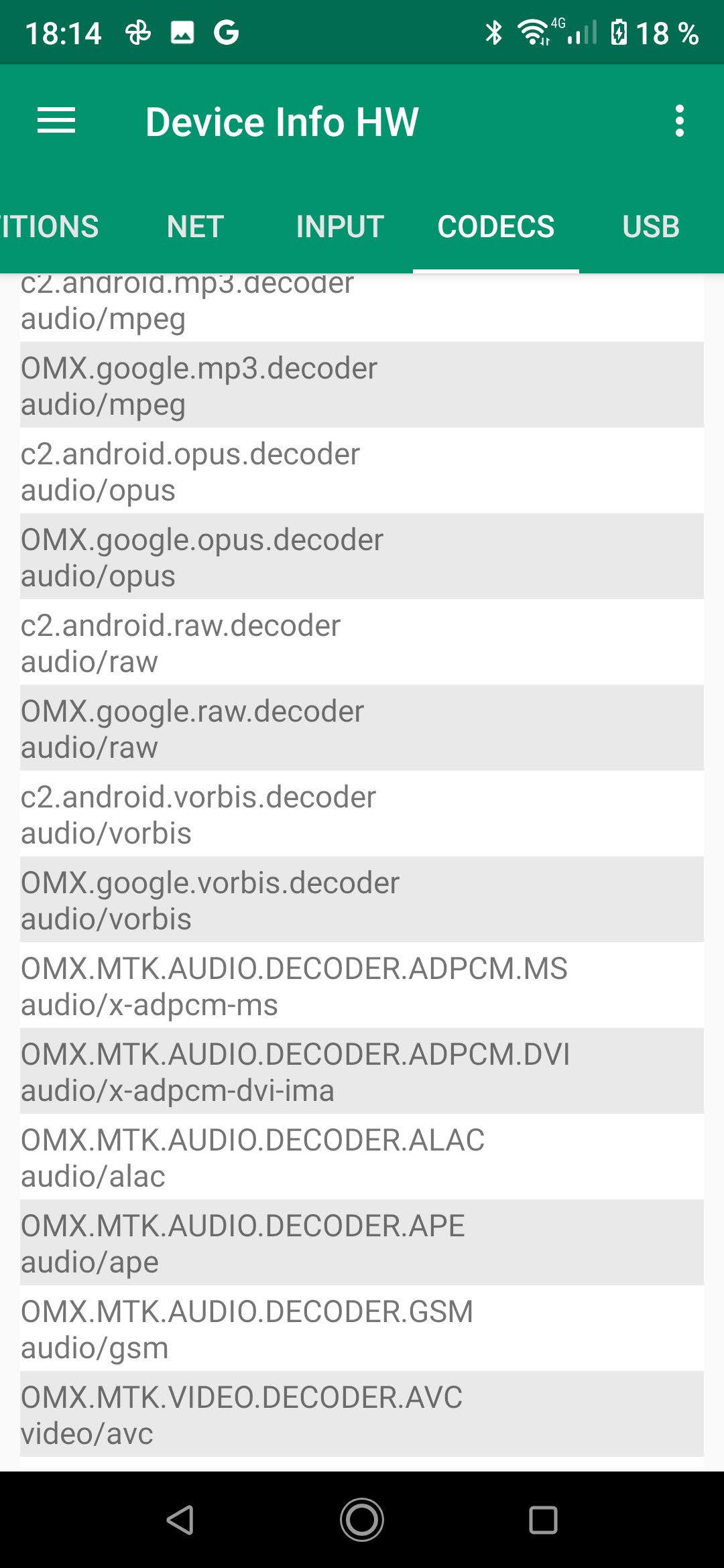Image resolution: width=724 pixels, height=1568 pixels.
Task: Open the navigation drawer menu
Action: click(x=56, y=121)
